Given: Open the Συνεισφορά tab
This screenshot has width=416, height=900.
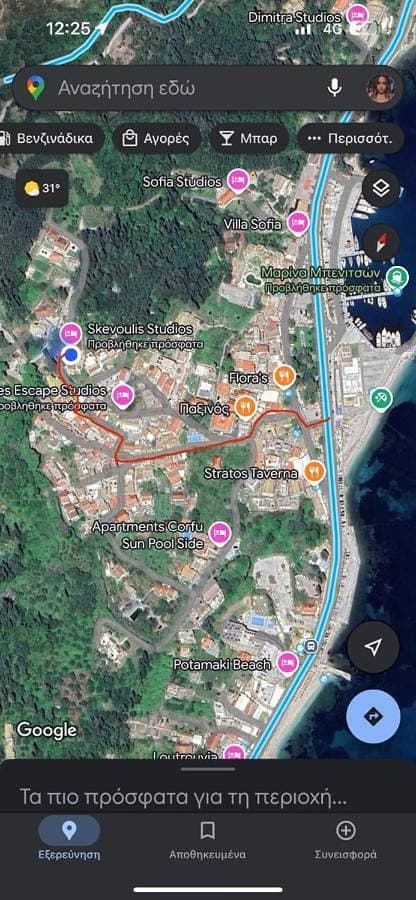Looking at the screenshot, I should pos(346,837).
